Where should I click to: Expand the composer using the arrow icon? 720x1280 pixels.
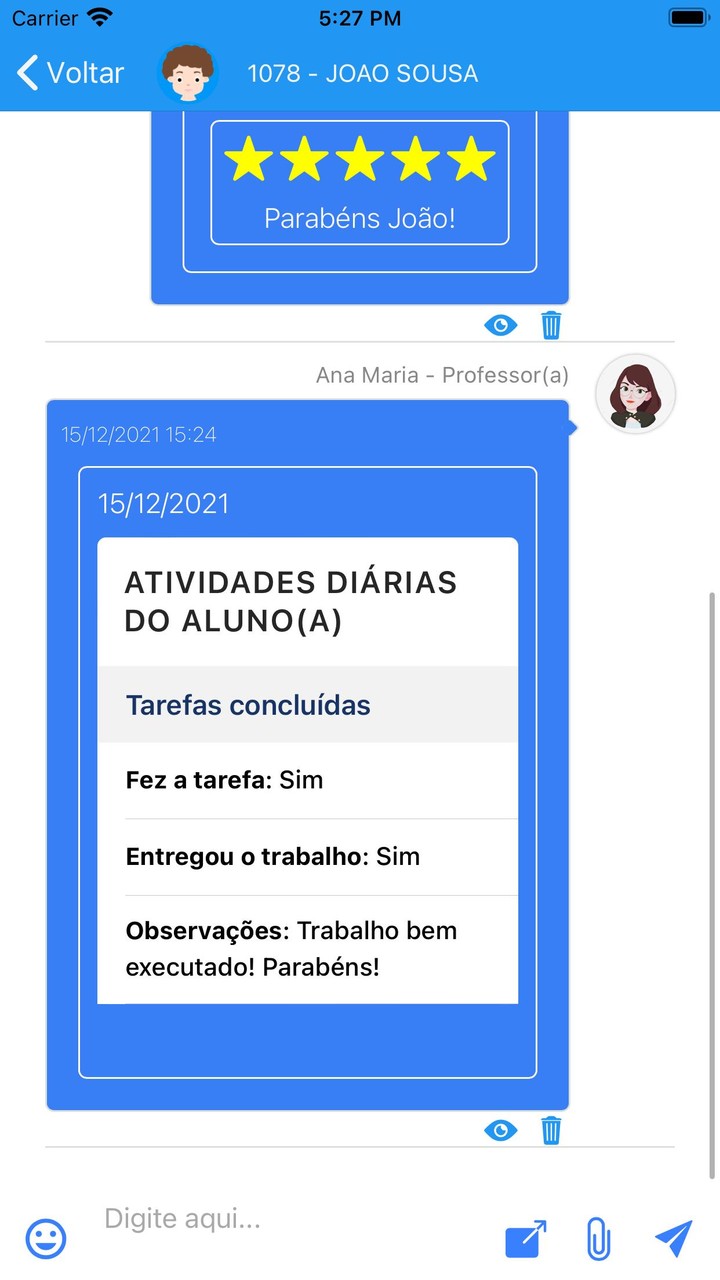point(525,1238)
